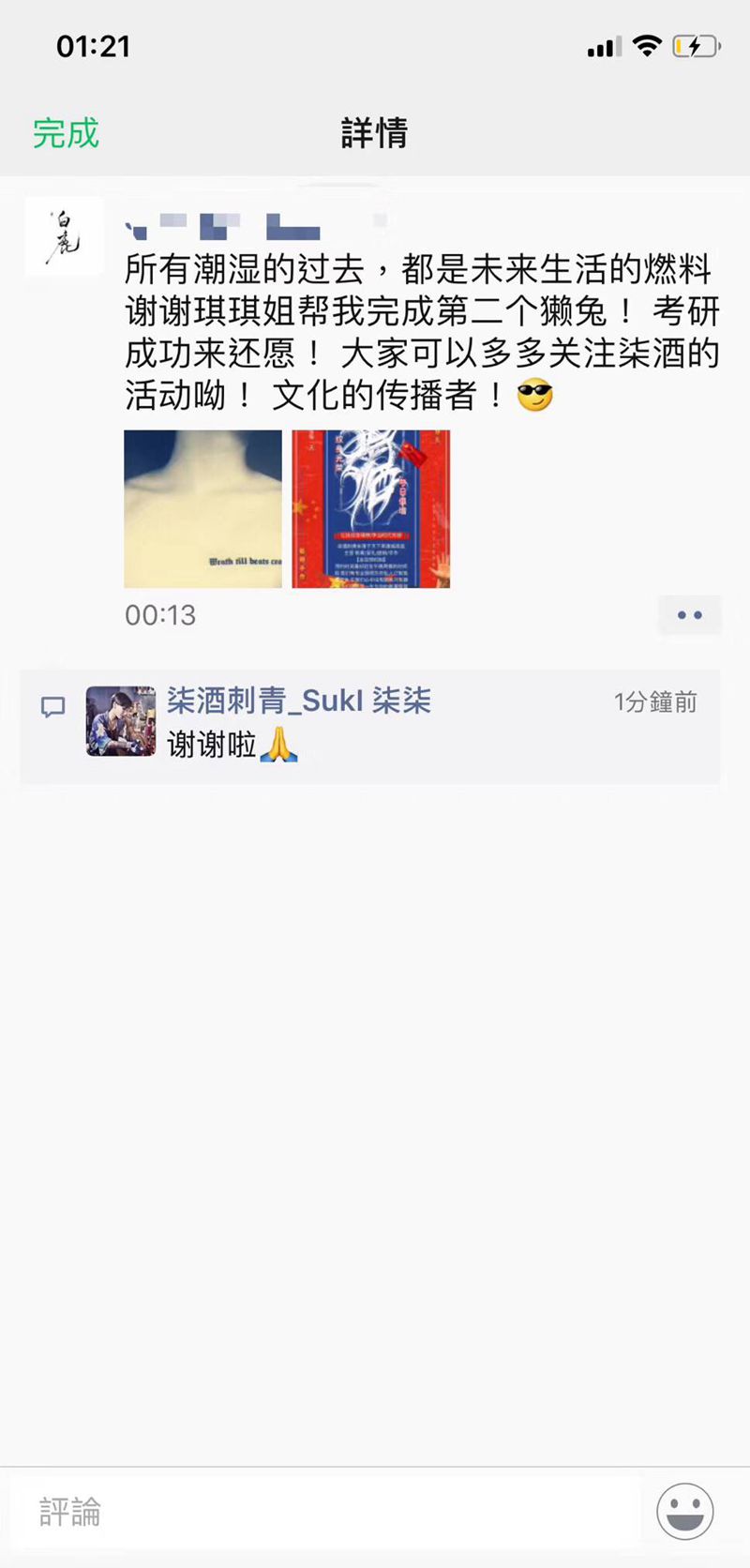750x1568 pixels.
Task: Open the two-dot like and comment menu
Action: tap(689, 615)
